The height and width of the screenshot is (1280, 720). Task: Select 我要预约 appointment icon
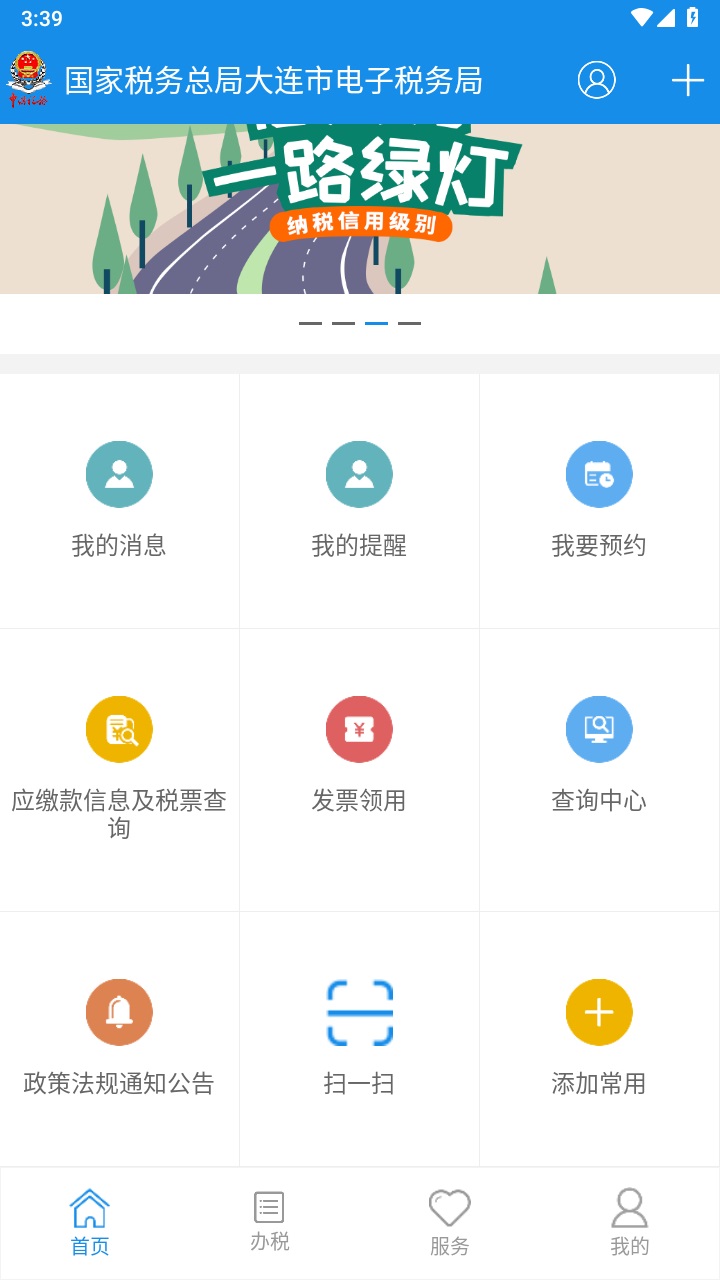tap(599, 474)
